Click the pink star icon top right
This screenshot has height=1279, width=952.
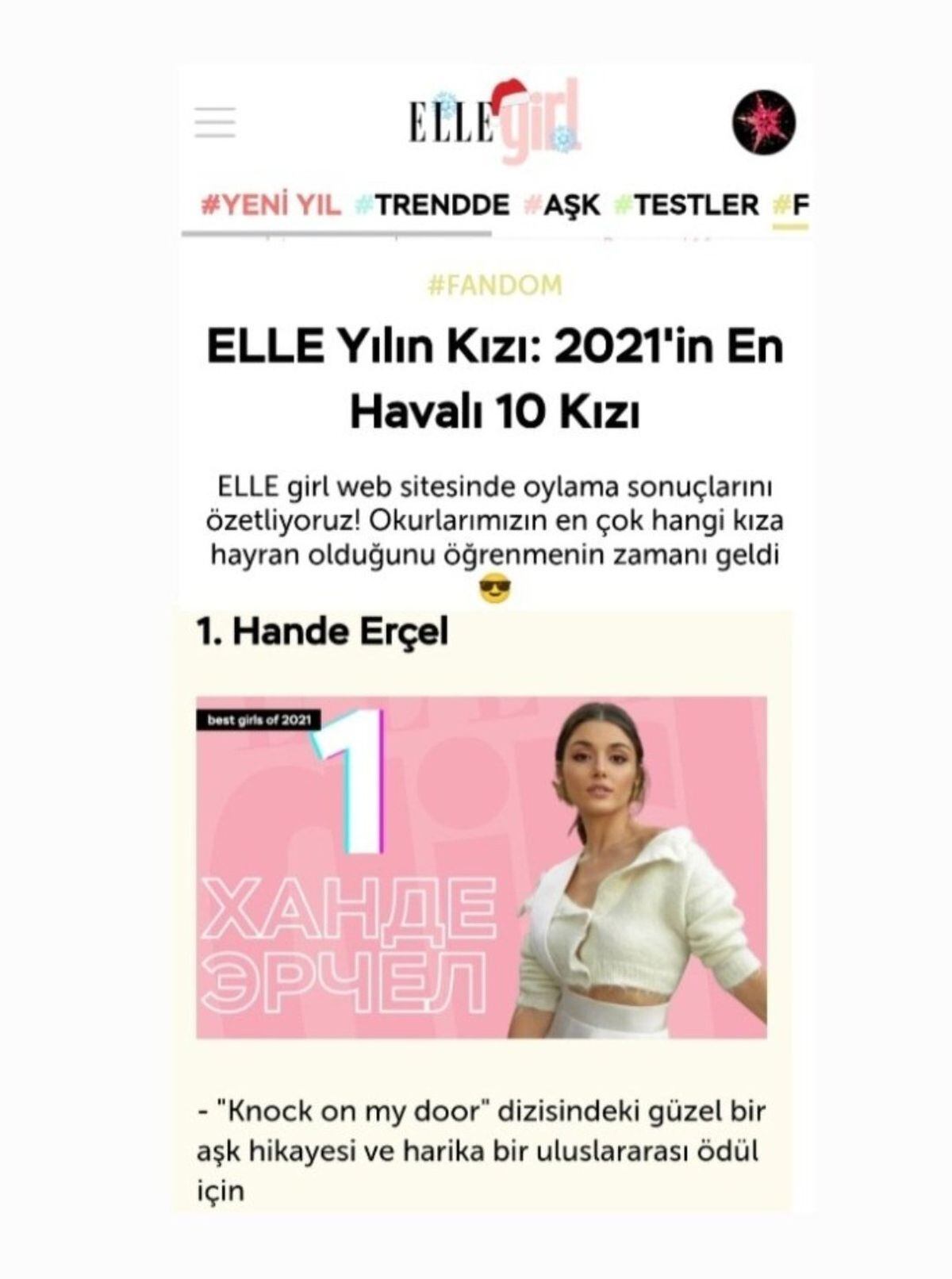[x=762, y=121]
